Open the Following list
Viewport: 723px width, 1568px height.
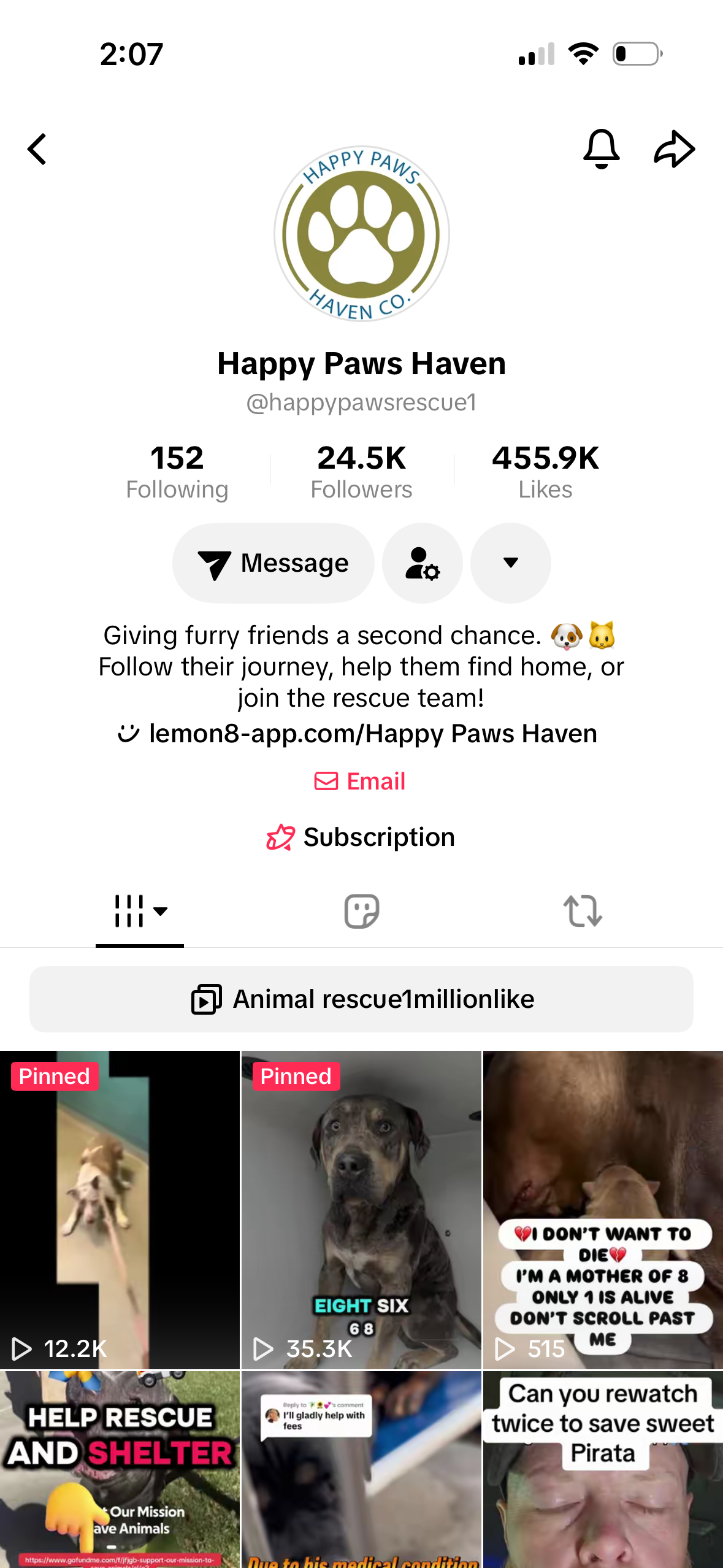click(x=177, y=471)
